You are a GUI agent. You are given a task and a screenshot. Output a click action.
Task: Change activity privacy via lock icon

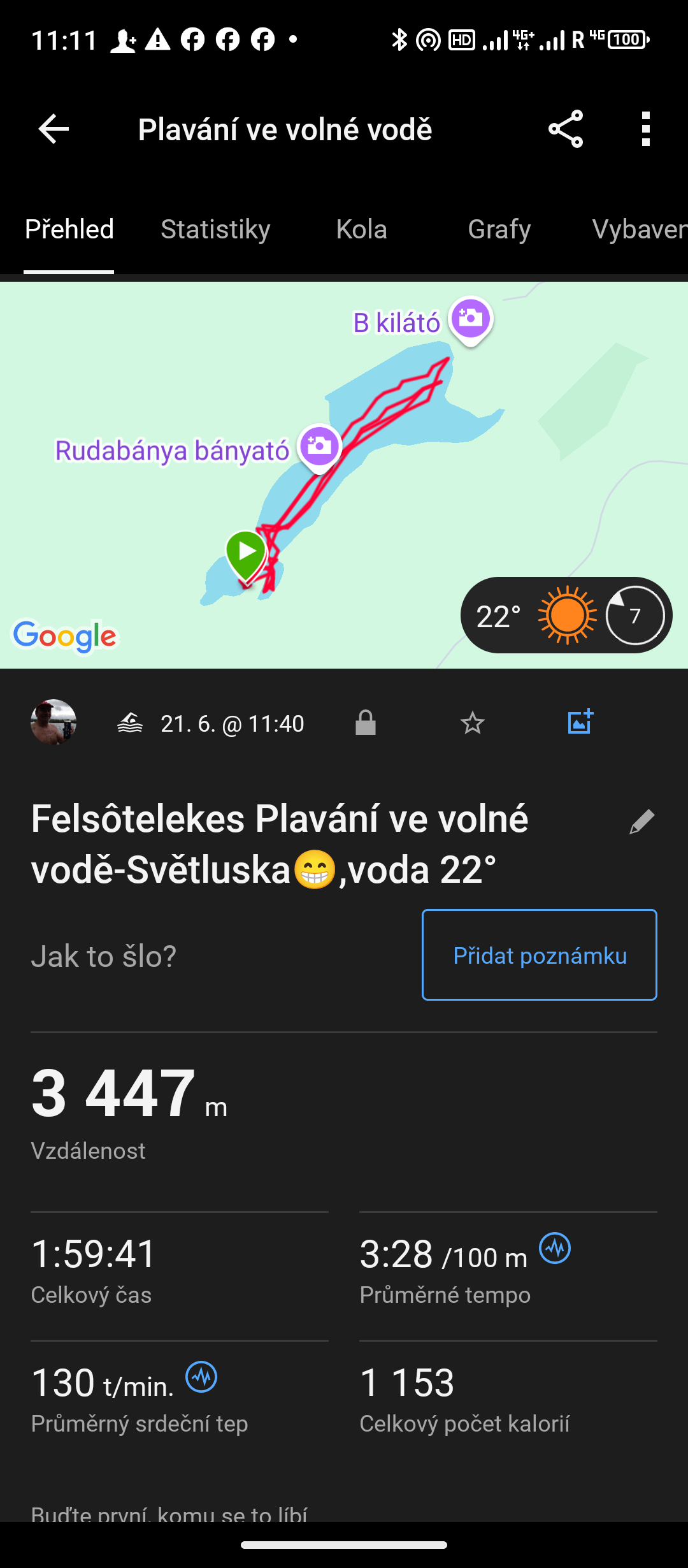[366, 723]
